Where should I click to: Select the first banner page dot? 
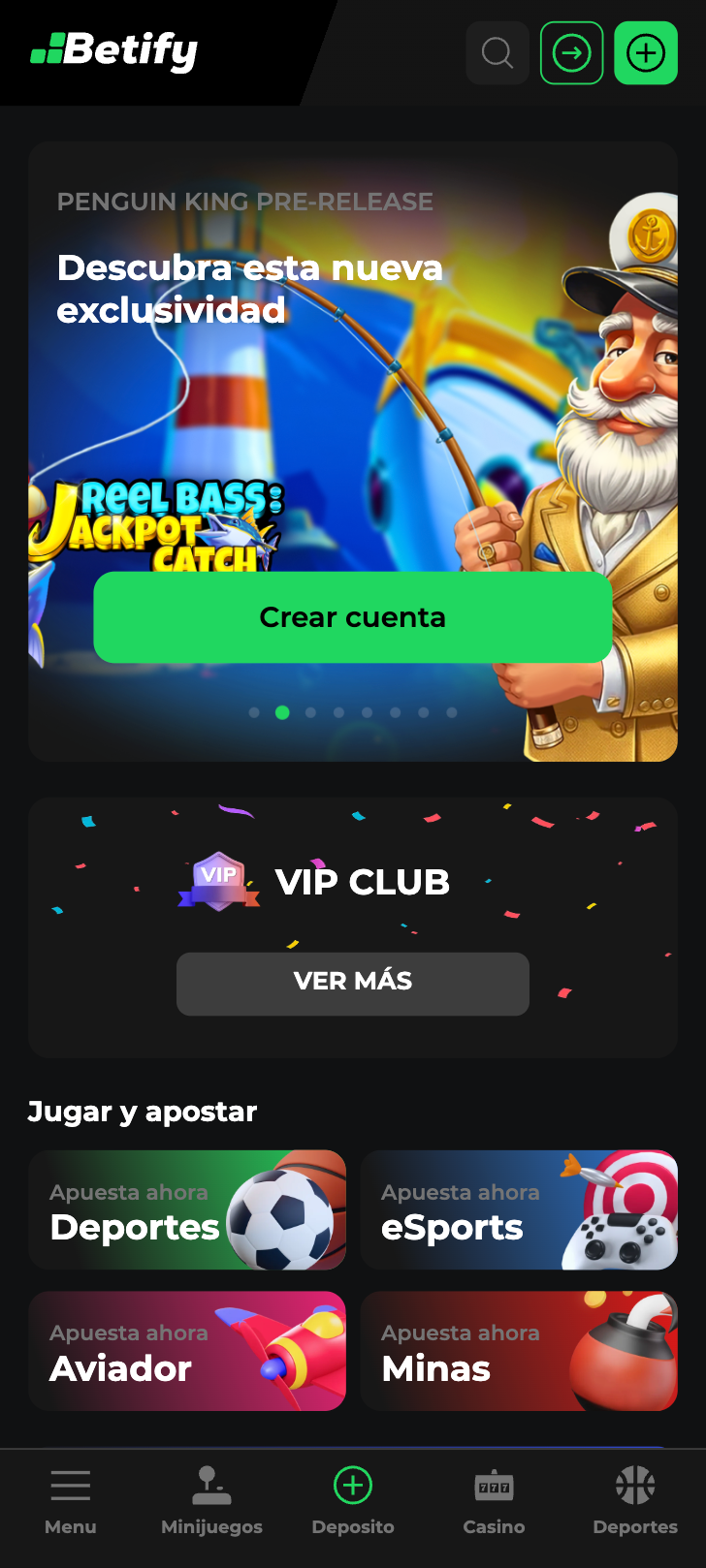(254, 712)
